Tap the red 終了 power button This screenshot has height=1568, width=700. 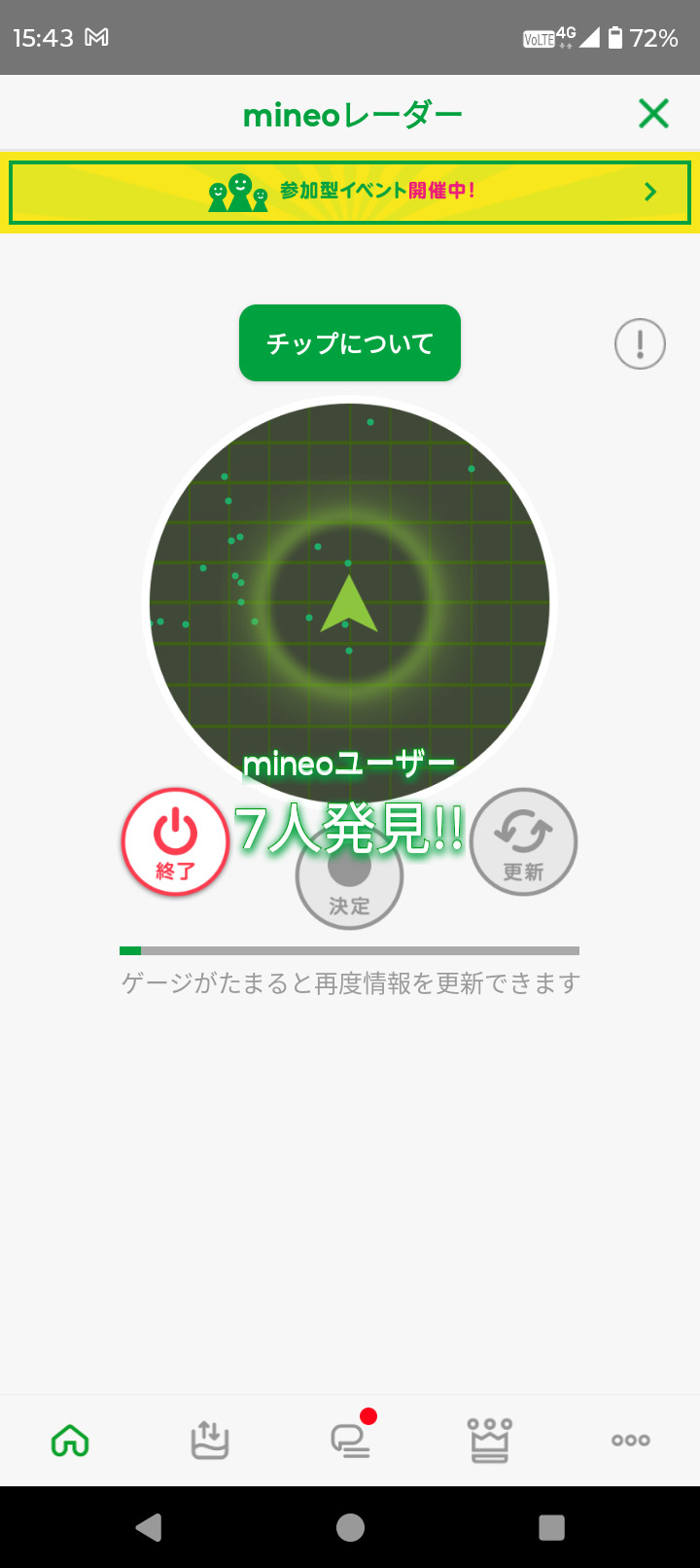(x=175, y=842)
